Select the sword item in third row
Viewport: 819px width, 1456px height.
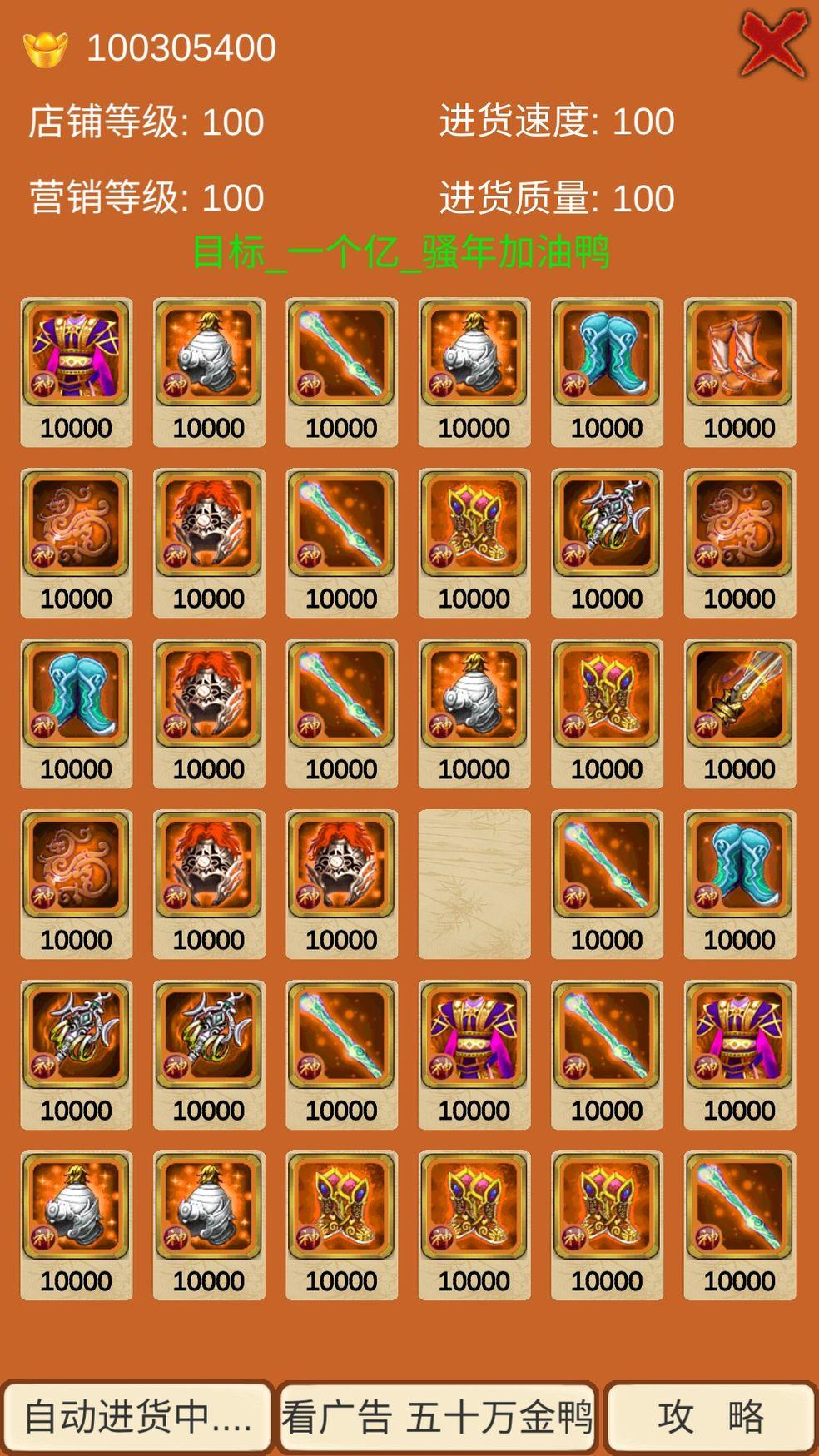[739, 713]
